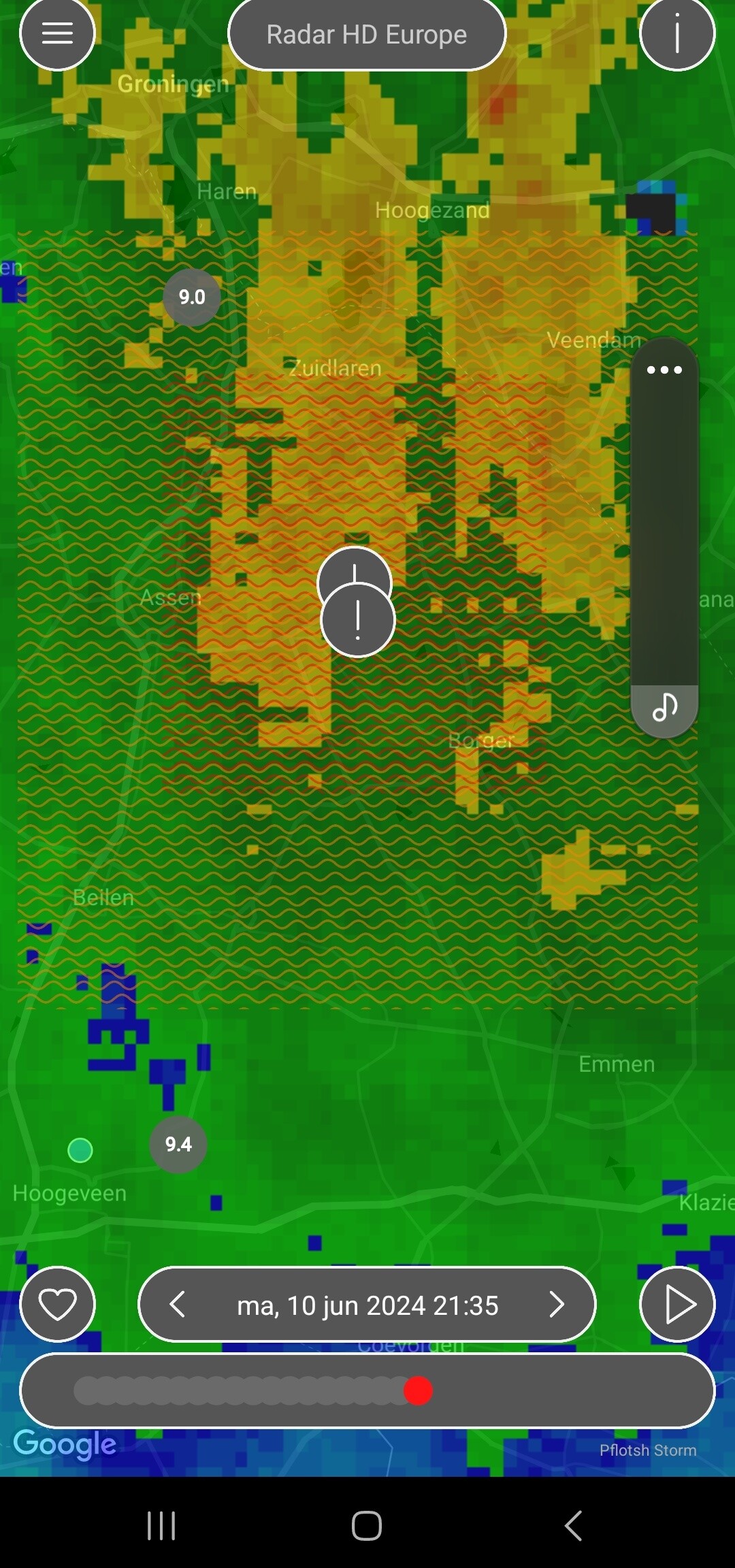The height and width of the screenshot is (1568, 735).
Task: Open the info button
Action: pyautogui.click(x=677, y=33)
